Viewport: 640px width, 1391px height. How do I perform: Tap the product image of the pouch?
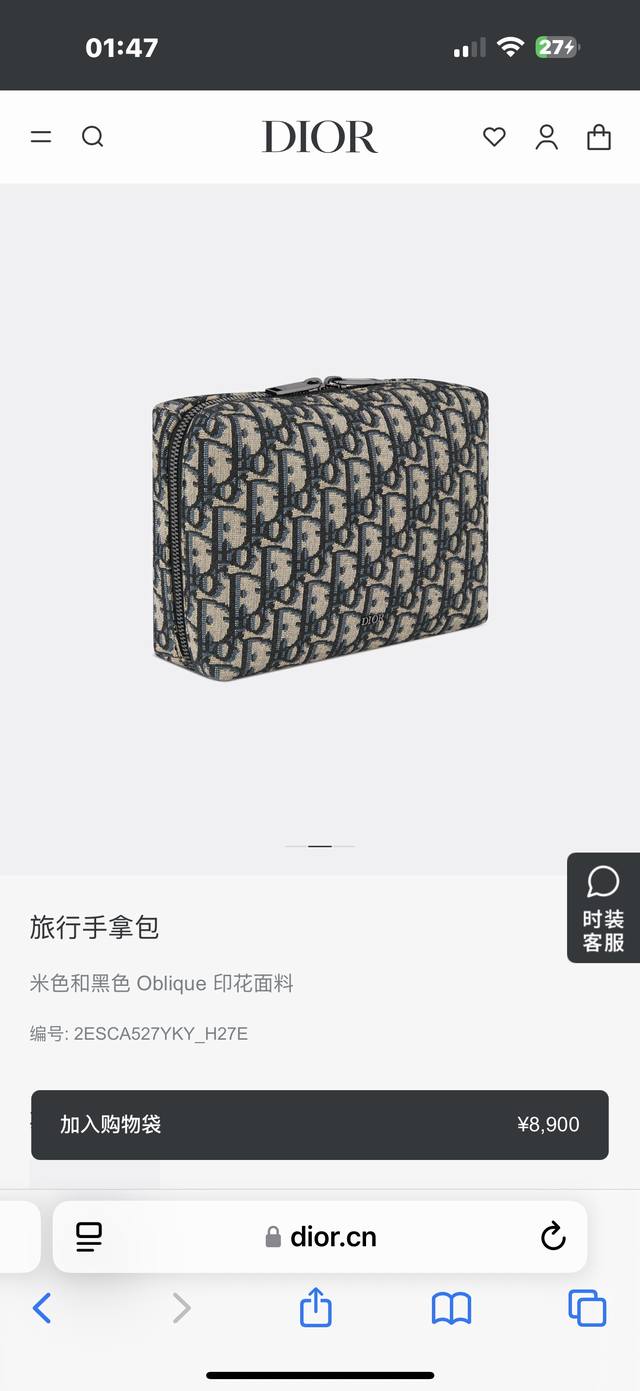click(x=320, y=528)
